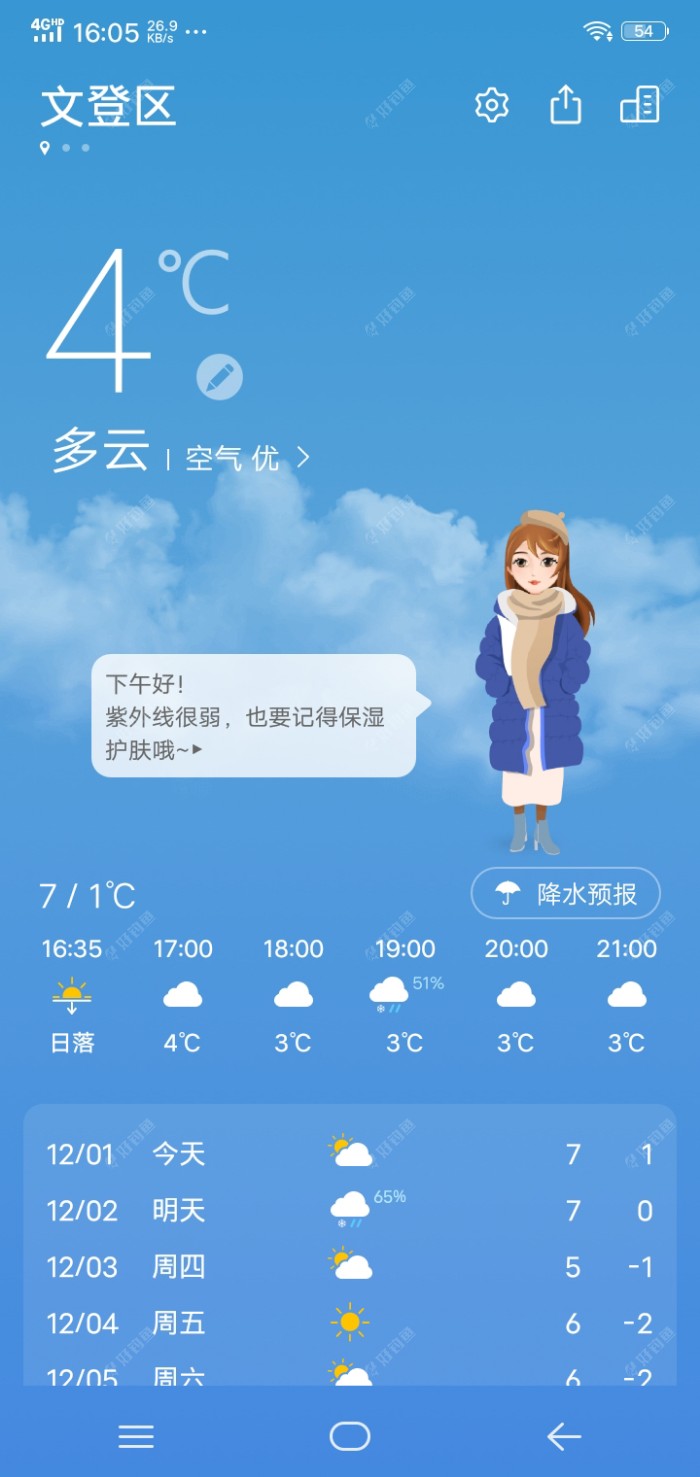Open 12/03 周四 daily forecast

point(350,1267)
